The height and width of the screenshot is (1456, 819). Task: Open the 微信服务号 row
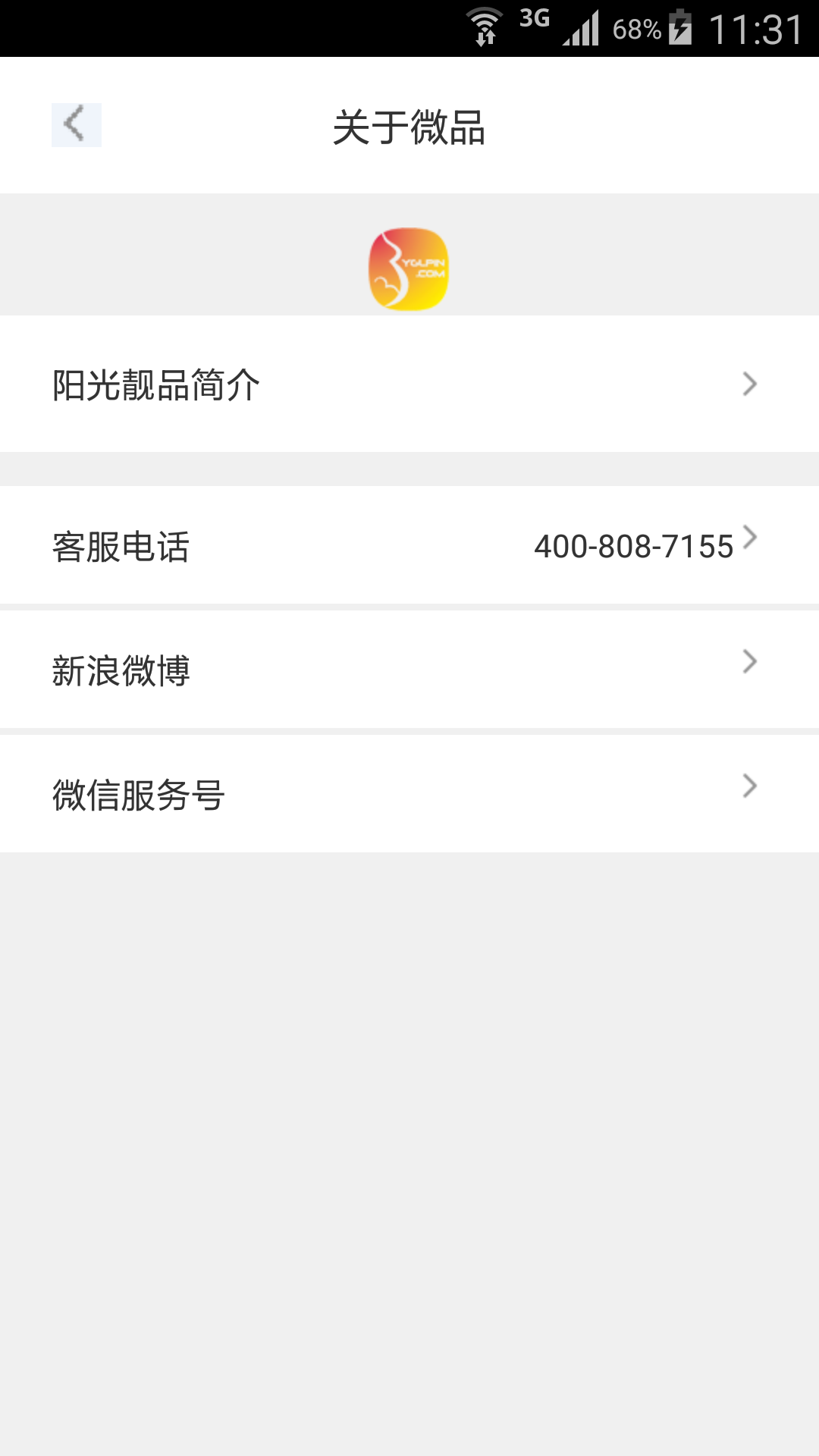tap(409, 794)
